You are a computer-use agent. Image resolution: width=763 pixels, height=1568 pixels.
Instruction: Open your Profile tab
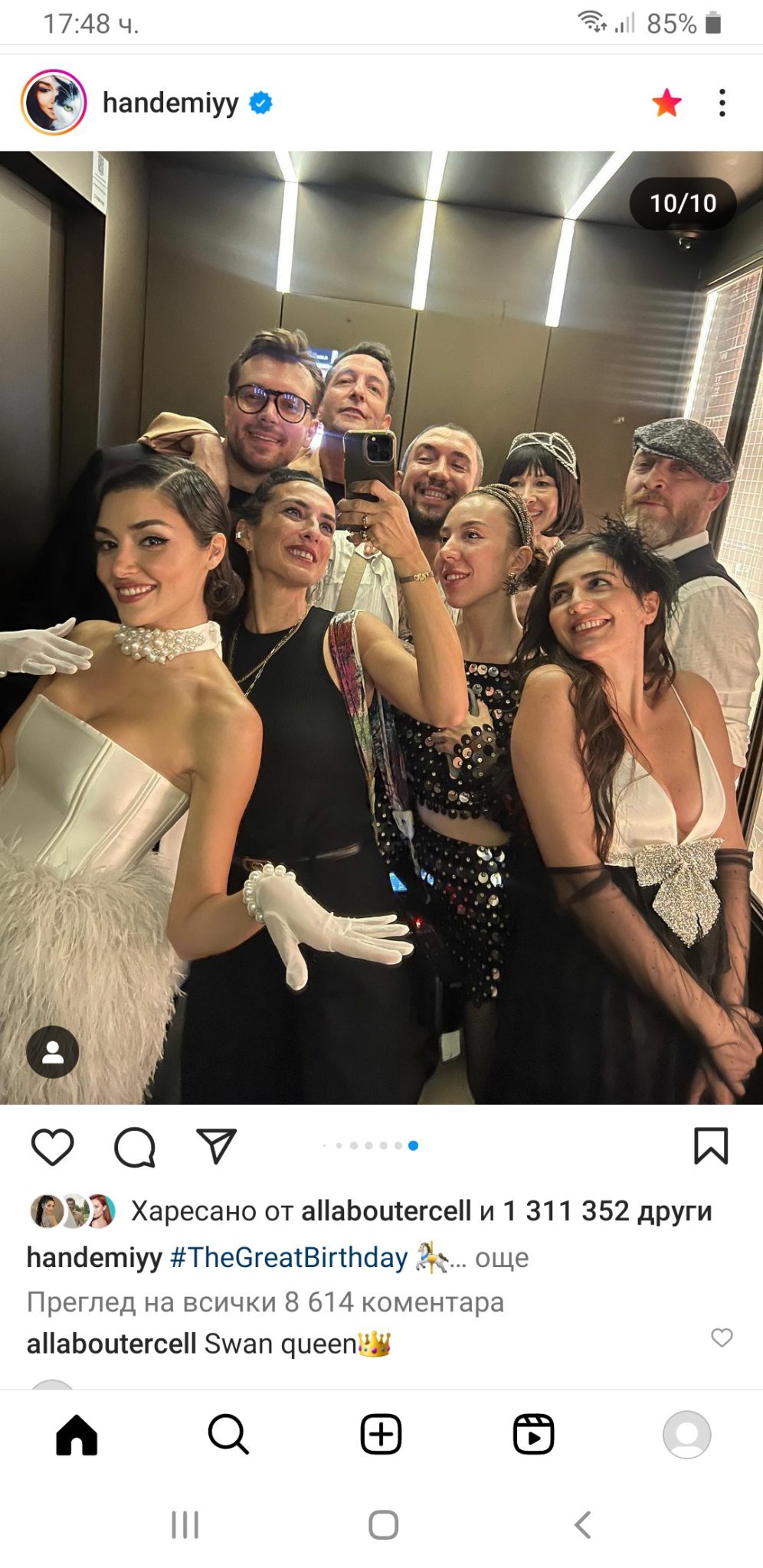pyautogui.click(x=686, y=1434)
